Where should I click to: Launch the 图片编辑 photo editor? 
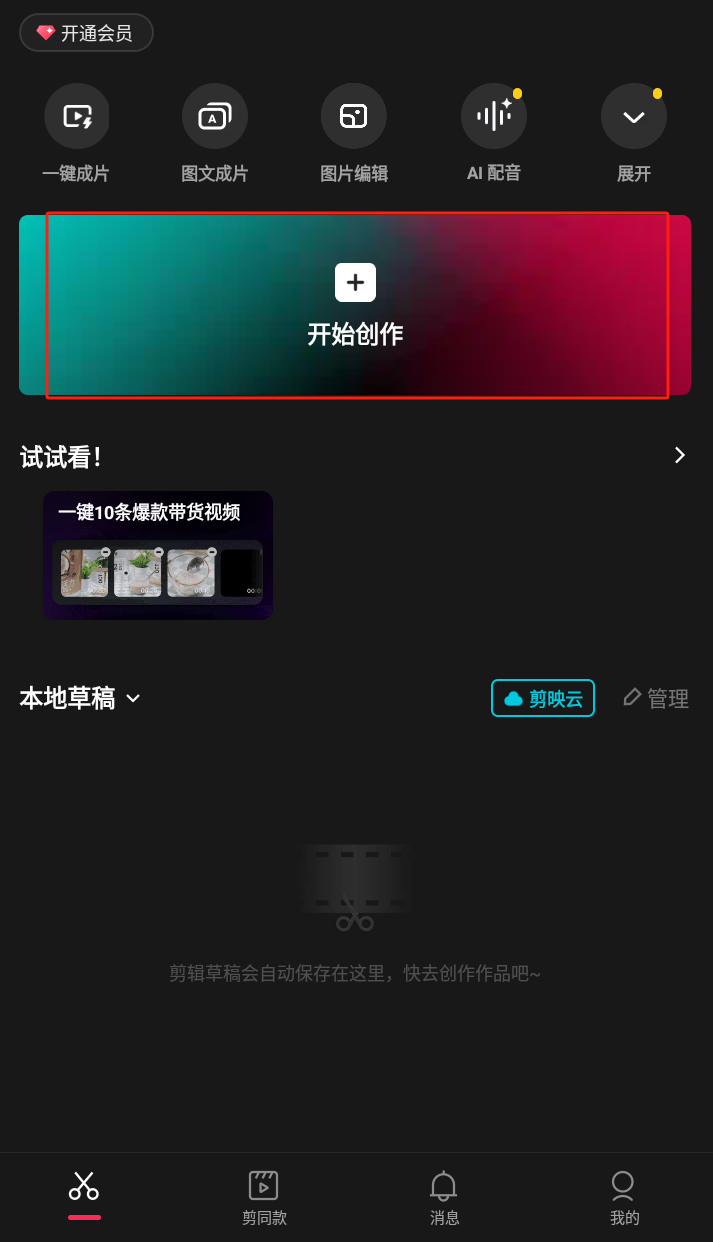[353, 117]
